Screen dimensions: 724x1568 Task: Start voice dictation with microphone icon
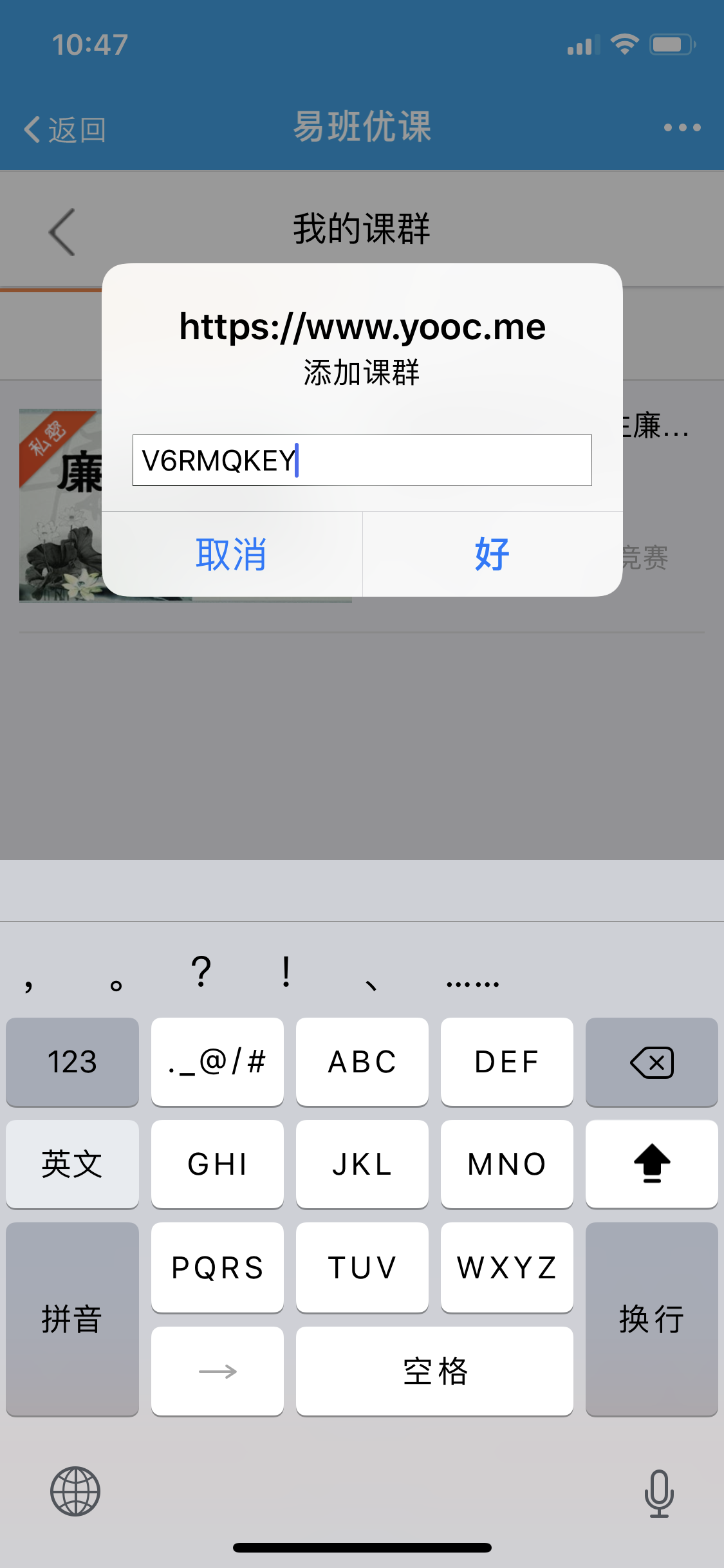(x=658, y=1493)
